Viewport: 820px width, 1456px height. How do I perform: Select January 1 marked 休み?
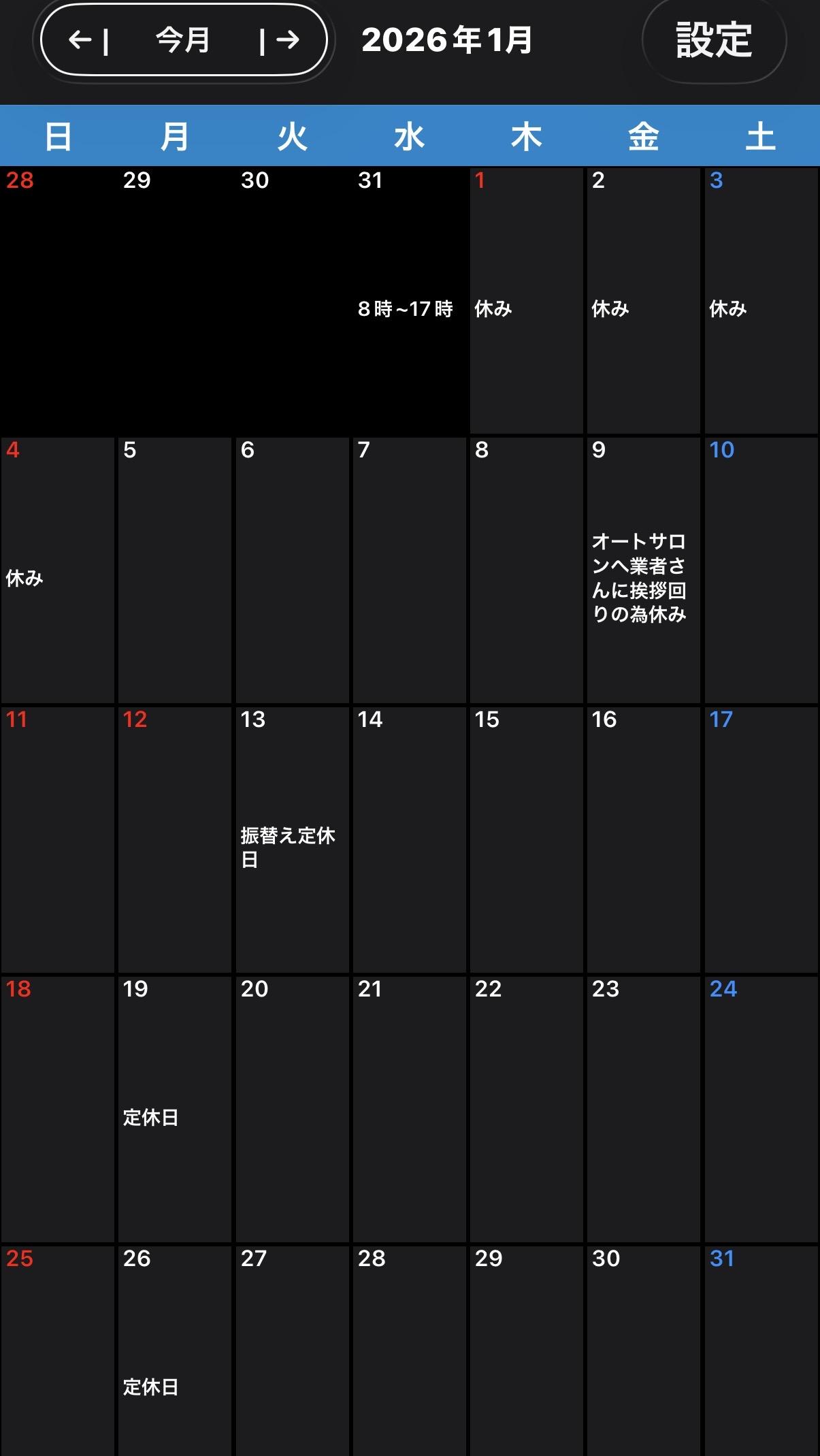[527, 300]
